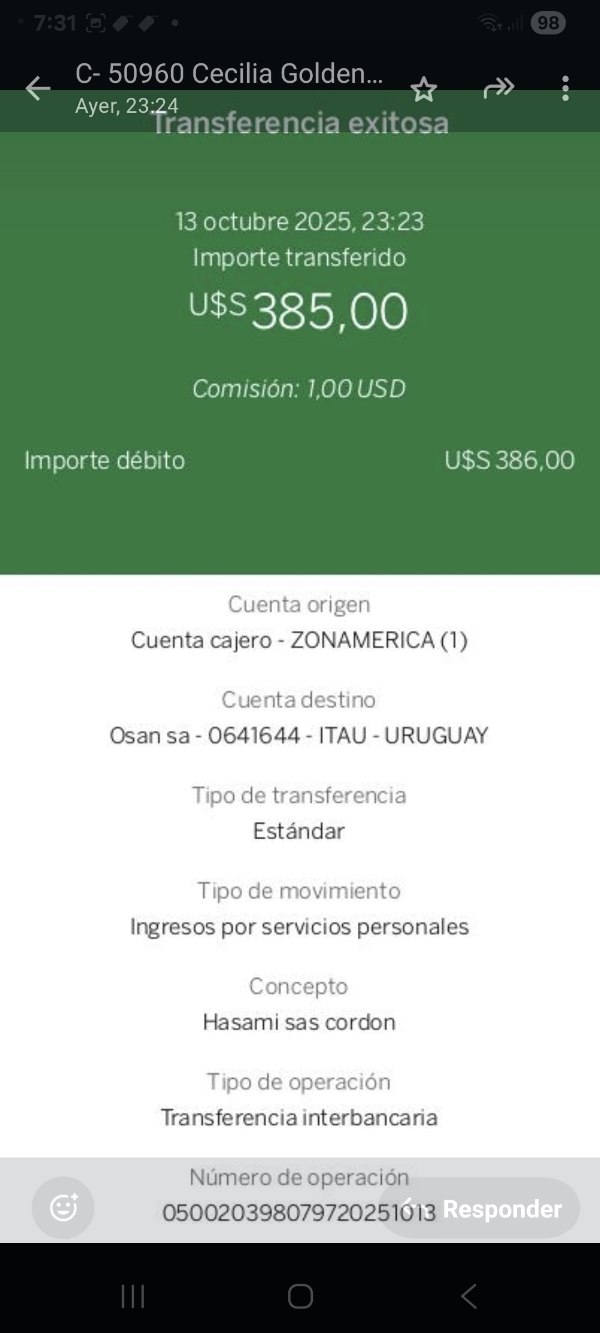
Task: Open the overflow menu
Action: (565, 89)
